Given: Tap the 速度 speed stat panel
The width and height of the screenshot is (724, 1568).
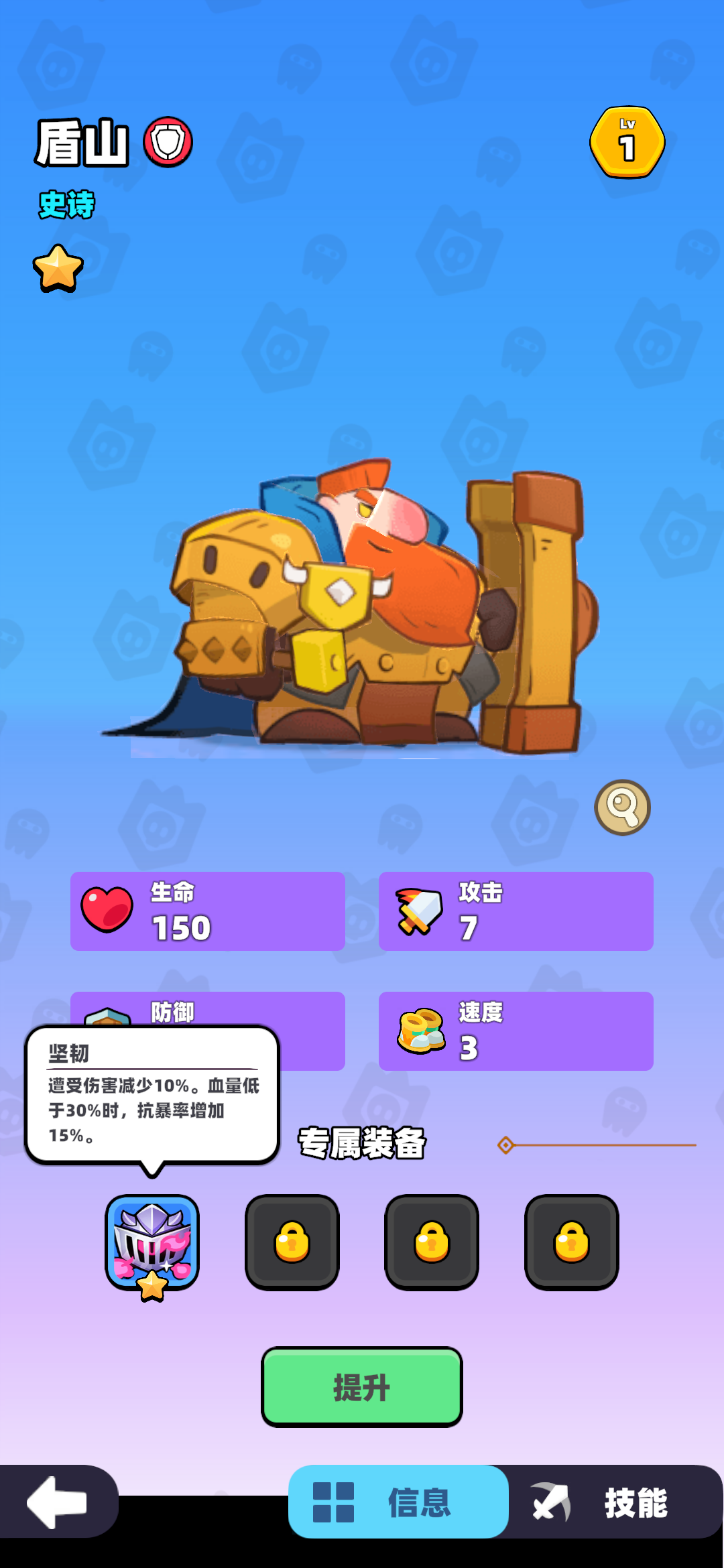Looking at the screenshot, I should coord(516,1031).
